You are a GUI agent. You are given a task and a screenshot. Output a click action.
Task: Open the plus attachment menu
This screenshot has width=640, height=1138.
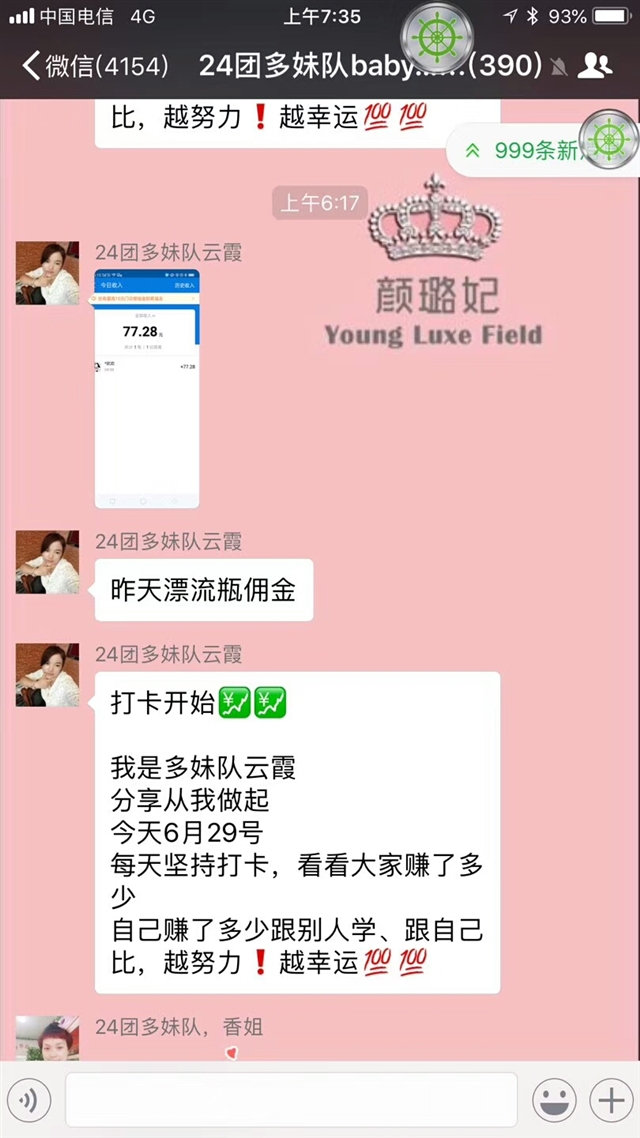(x=611, y=1100)
